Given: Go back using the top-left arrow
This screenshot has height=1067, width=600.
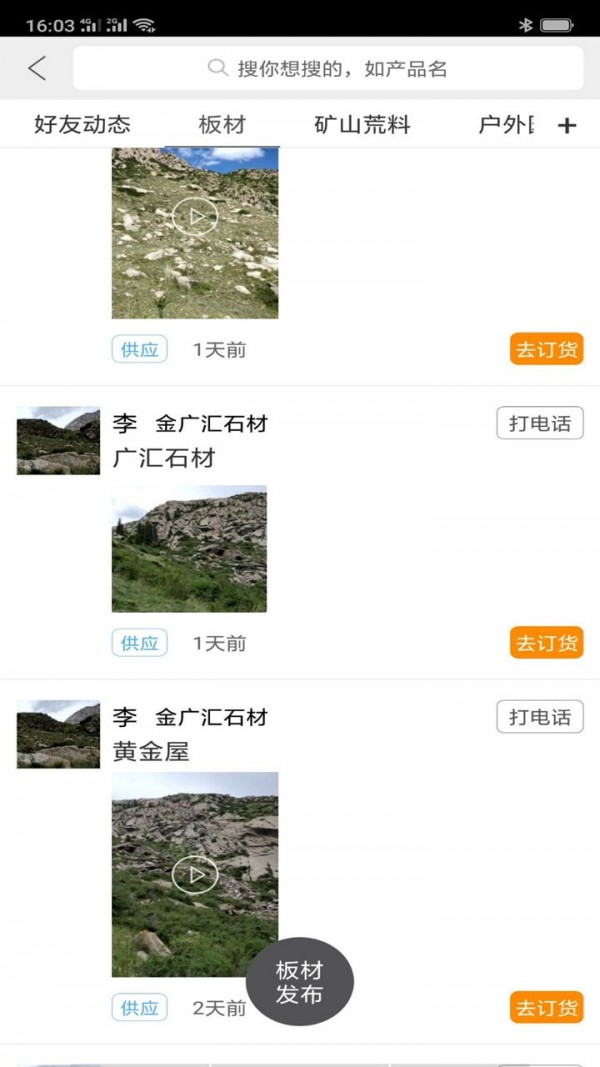Looking at the screenshot, I should pos(37,68).
